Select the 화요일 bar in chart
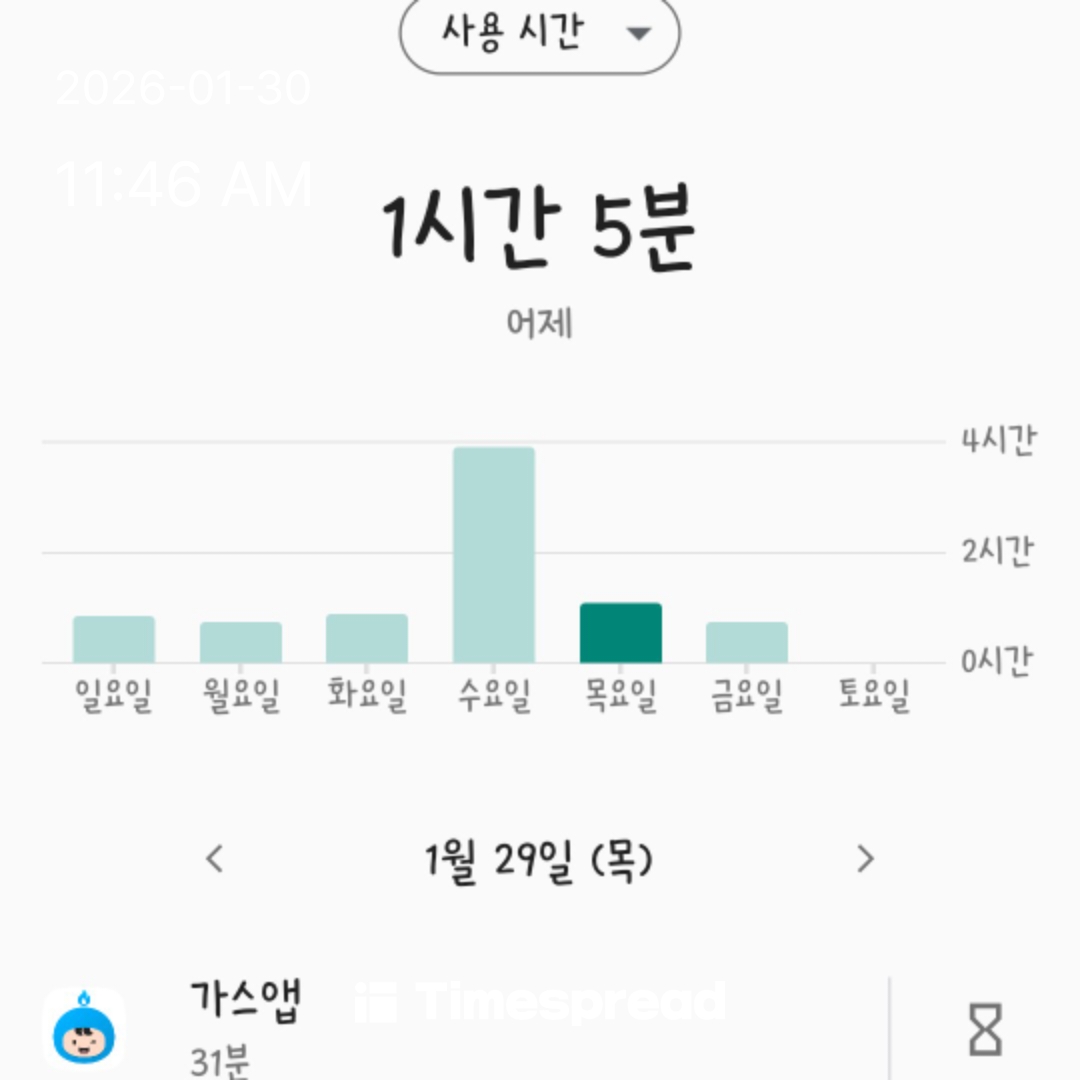This screenshot has width=1080, height=1080. [x=367, y=639]
